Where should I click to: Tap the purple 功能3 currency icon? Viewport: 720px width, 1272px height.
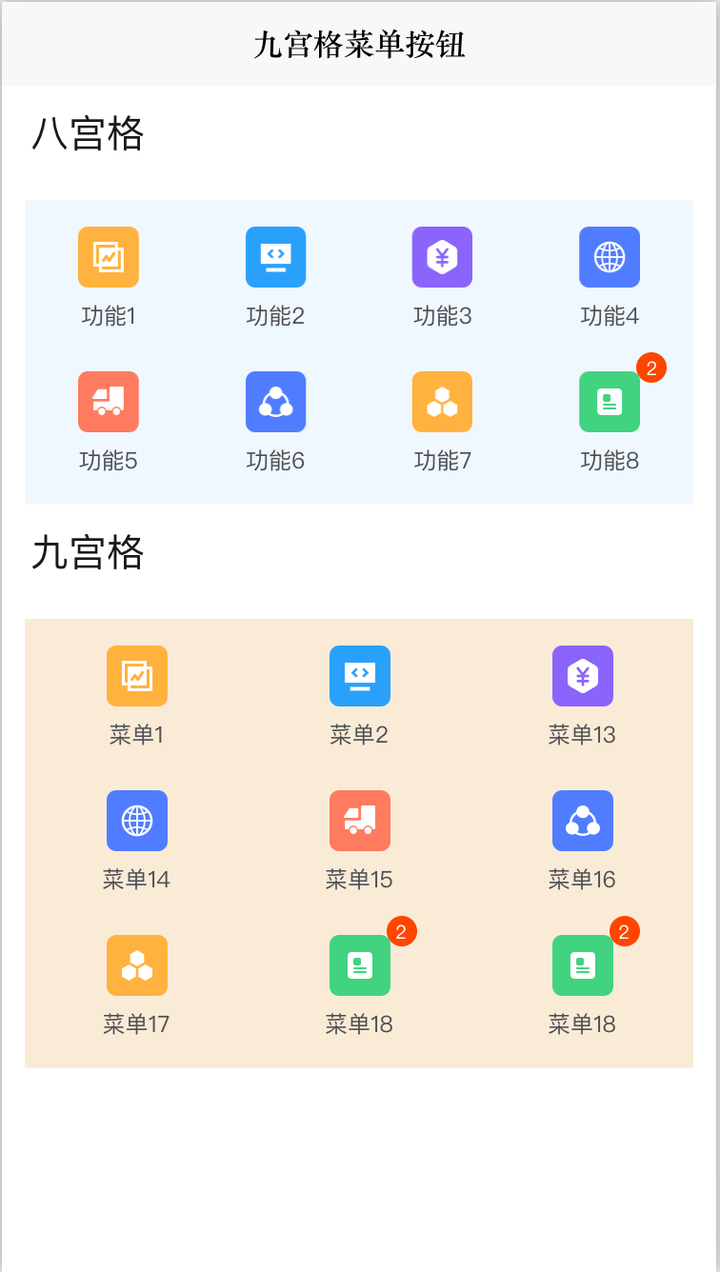(442, 257)
